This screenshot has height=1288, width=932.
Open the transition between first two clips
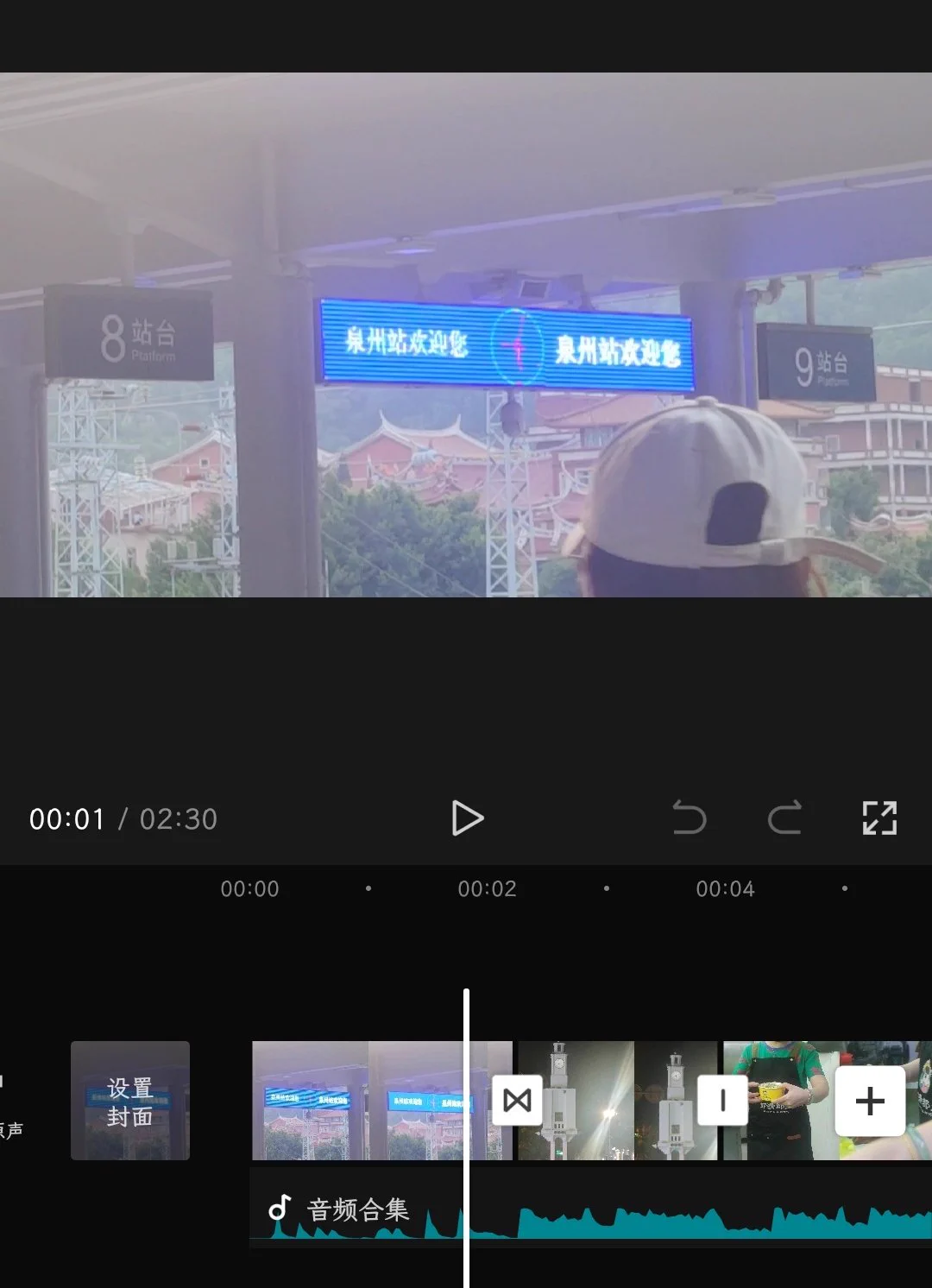517,1100
